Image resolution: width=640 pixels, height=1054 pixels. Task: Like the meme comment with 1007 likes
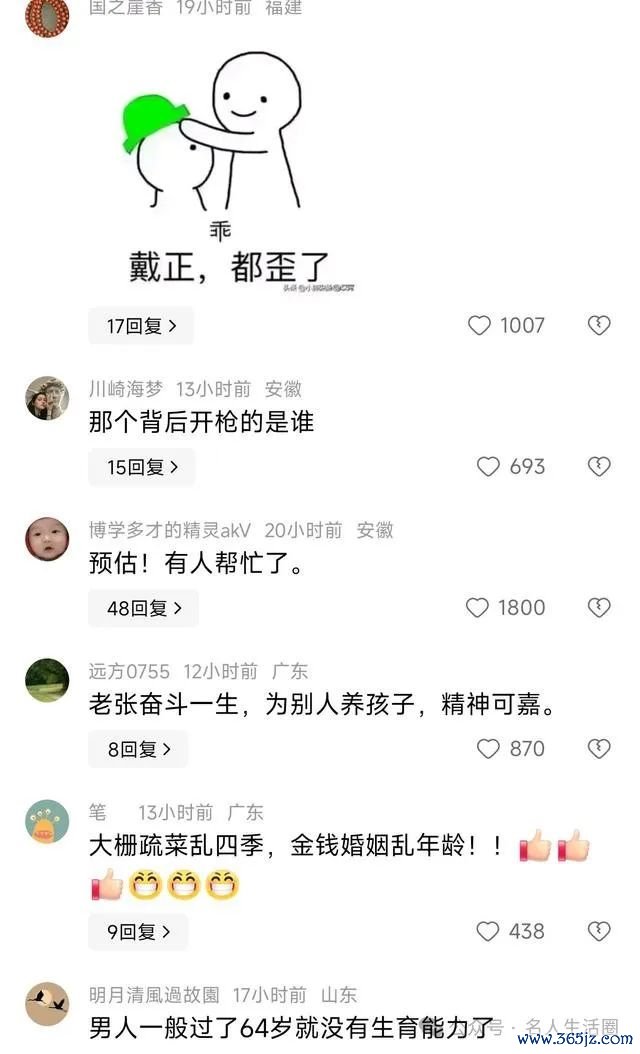[481, 326]
